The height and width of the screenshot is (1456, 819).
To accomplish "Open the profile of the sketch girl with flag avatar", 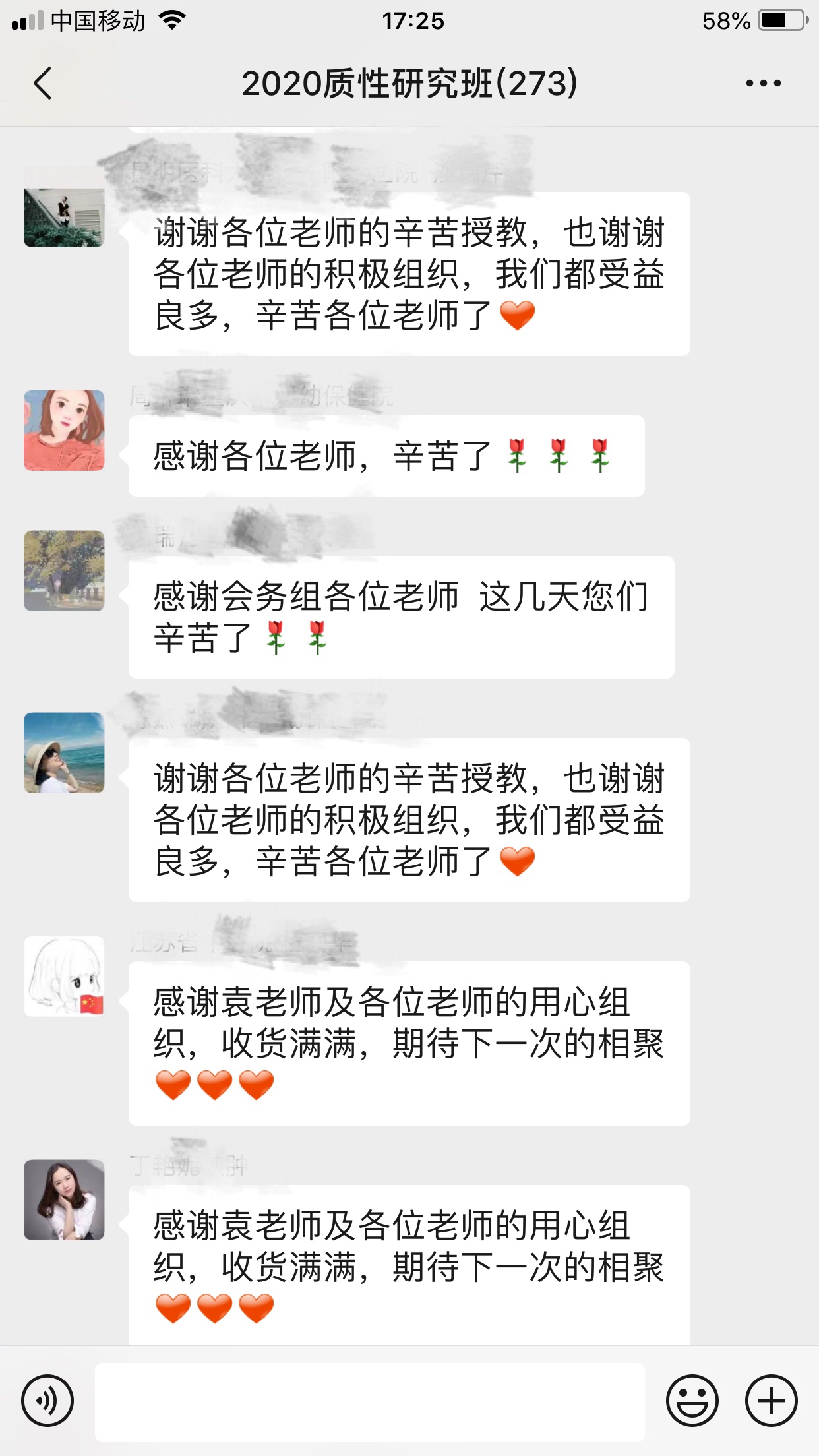I will (x=64, y=976).
